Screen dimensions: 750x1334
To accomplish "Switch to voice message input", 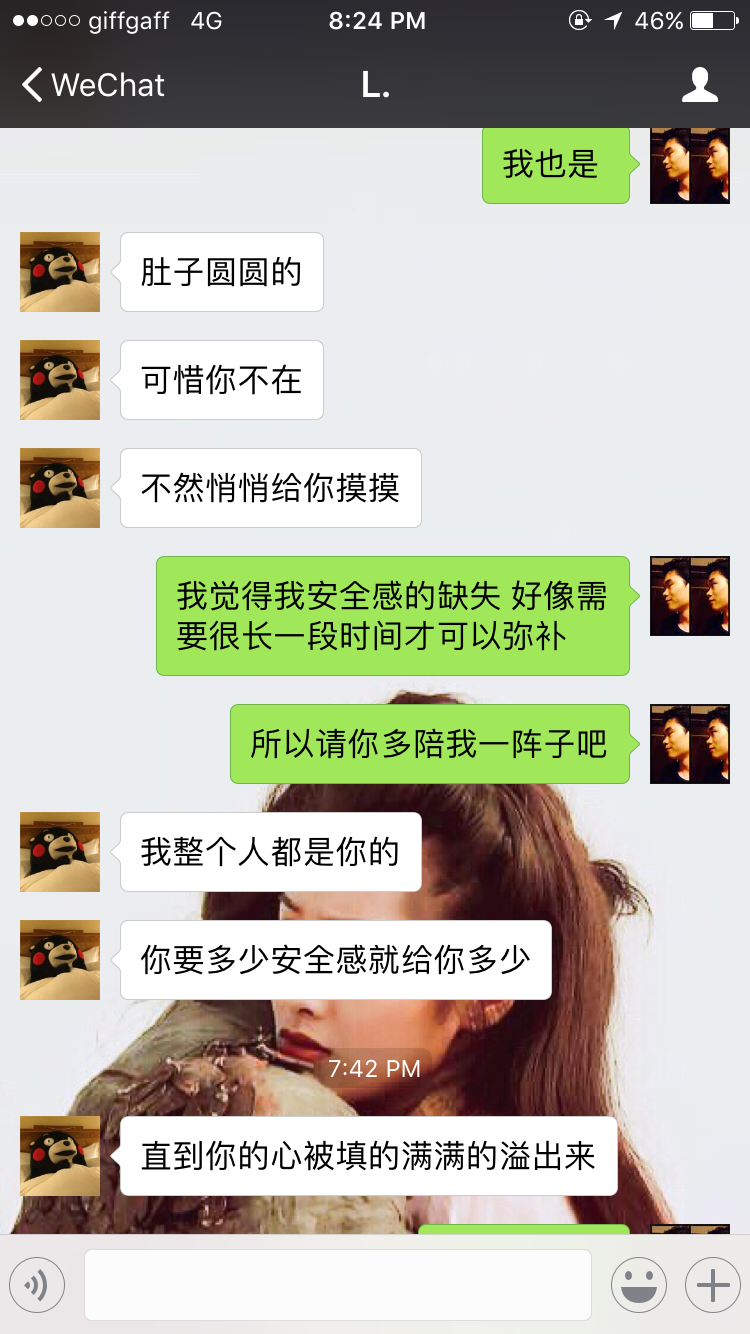I will [x=37, y=1285].
